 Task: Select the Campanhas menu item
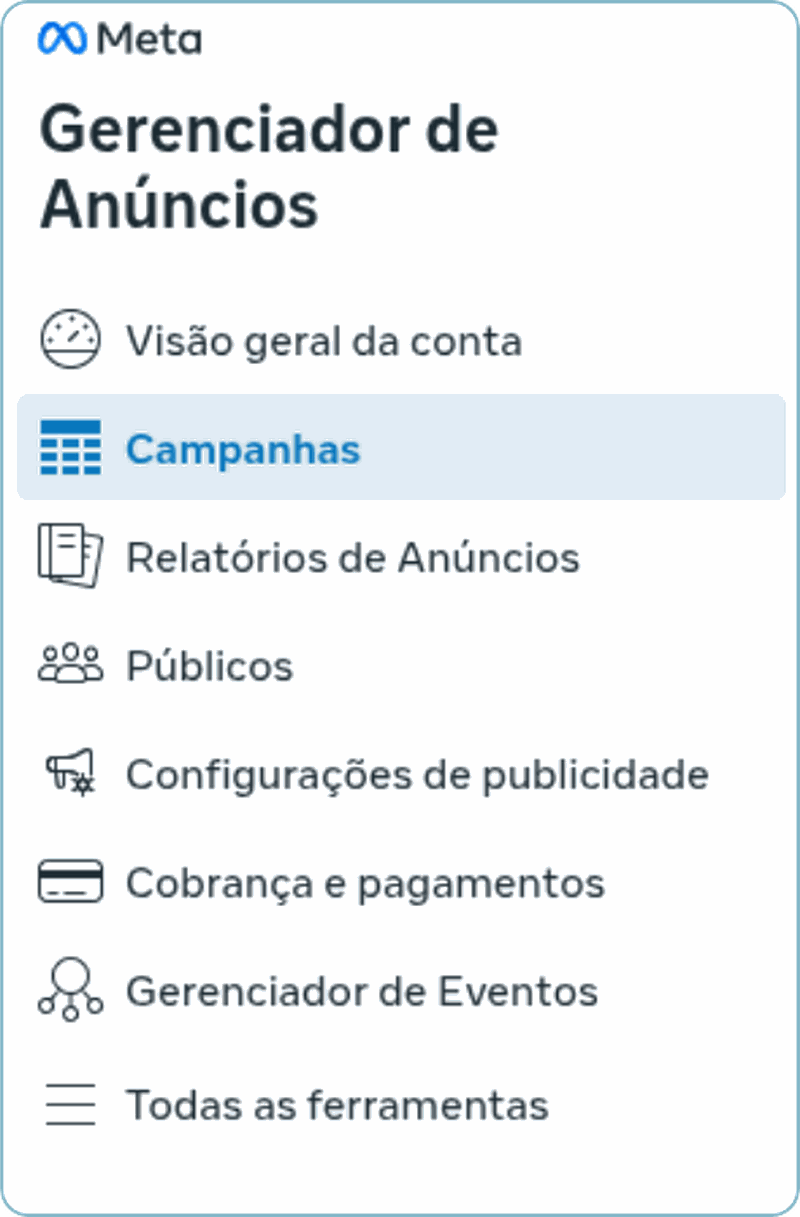pos(401,448)
